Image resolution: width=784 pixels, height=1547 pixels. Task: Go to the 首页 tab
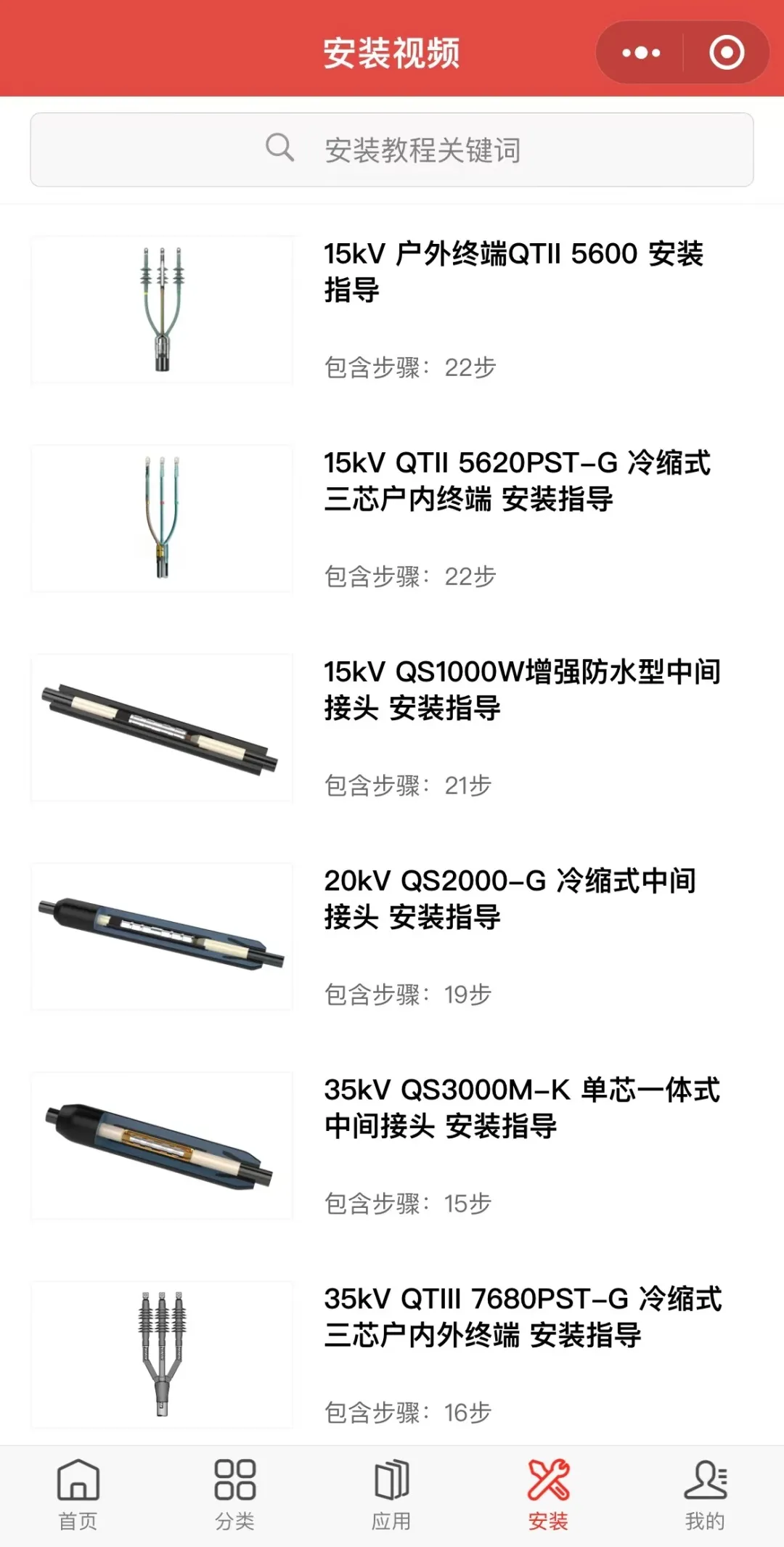point(78,1495)
